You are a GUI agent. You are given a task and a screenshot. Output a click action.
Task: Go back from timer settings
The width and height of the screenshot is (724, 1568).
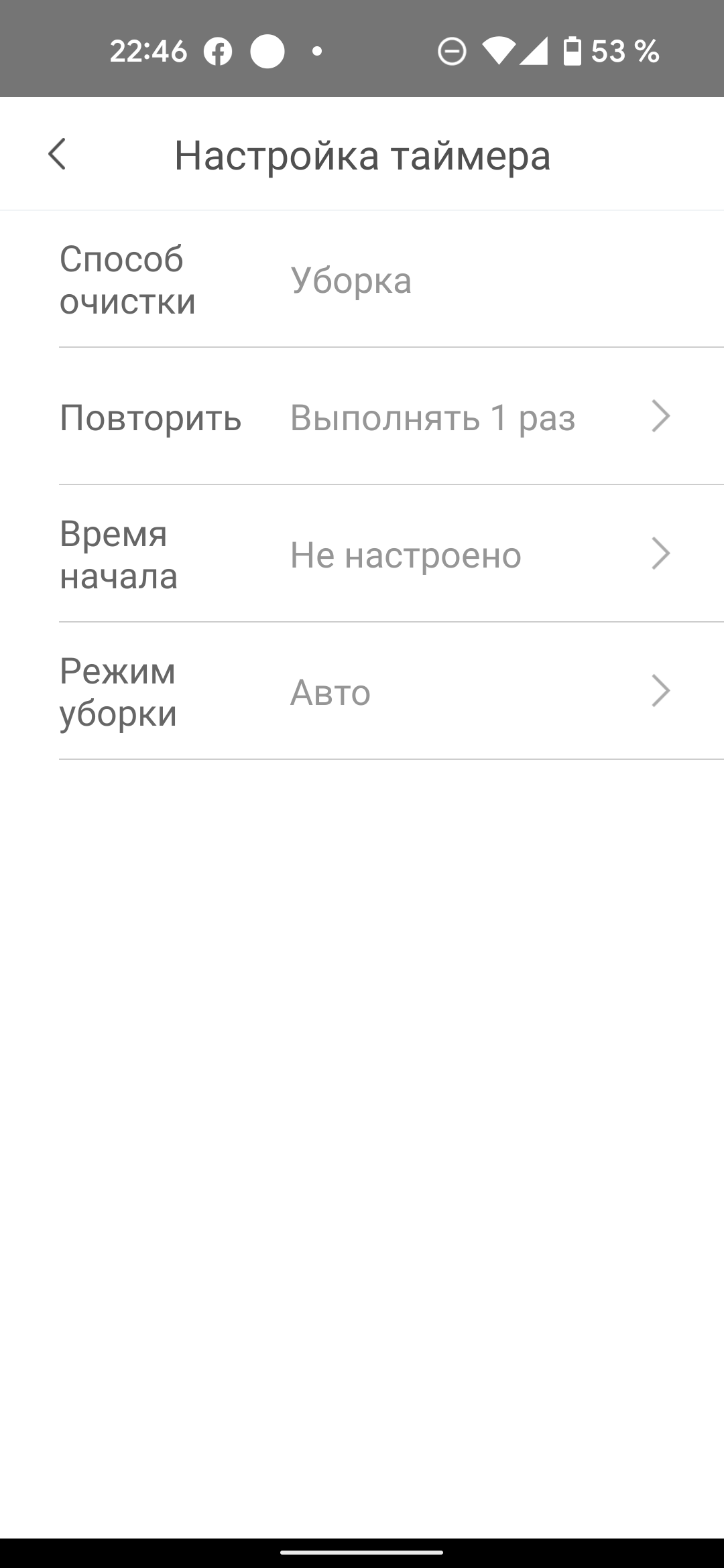click(58, 155)
